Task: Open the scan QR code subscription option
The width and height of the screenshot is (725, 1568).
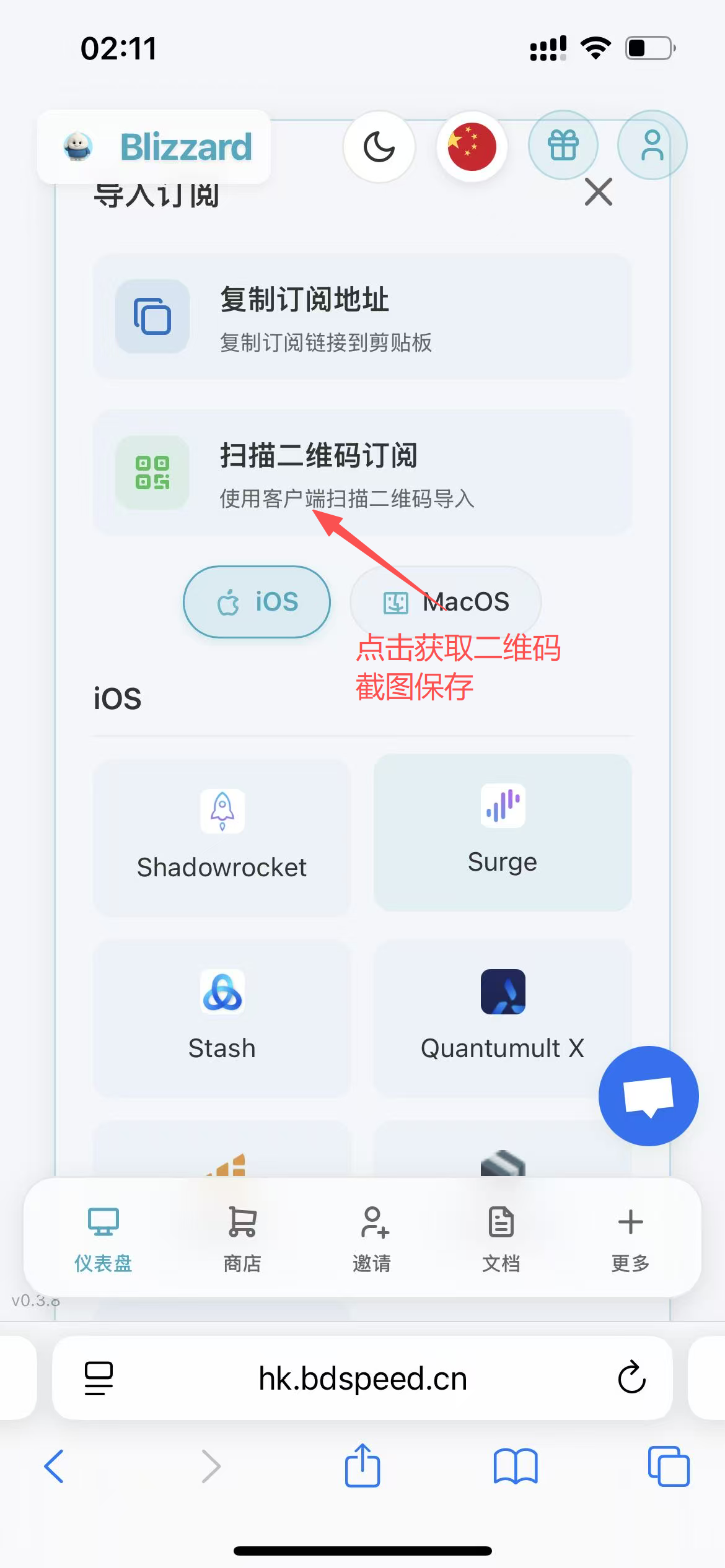Action: coord(362,473)
